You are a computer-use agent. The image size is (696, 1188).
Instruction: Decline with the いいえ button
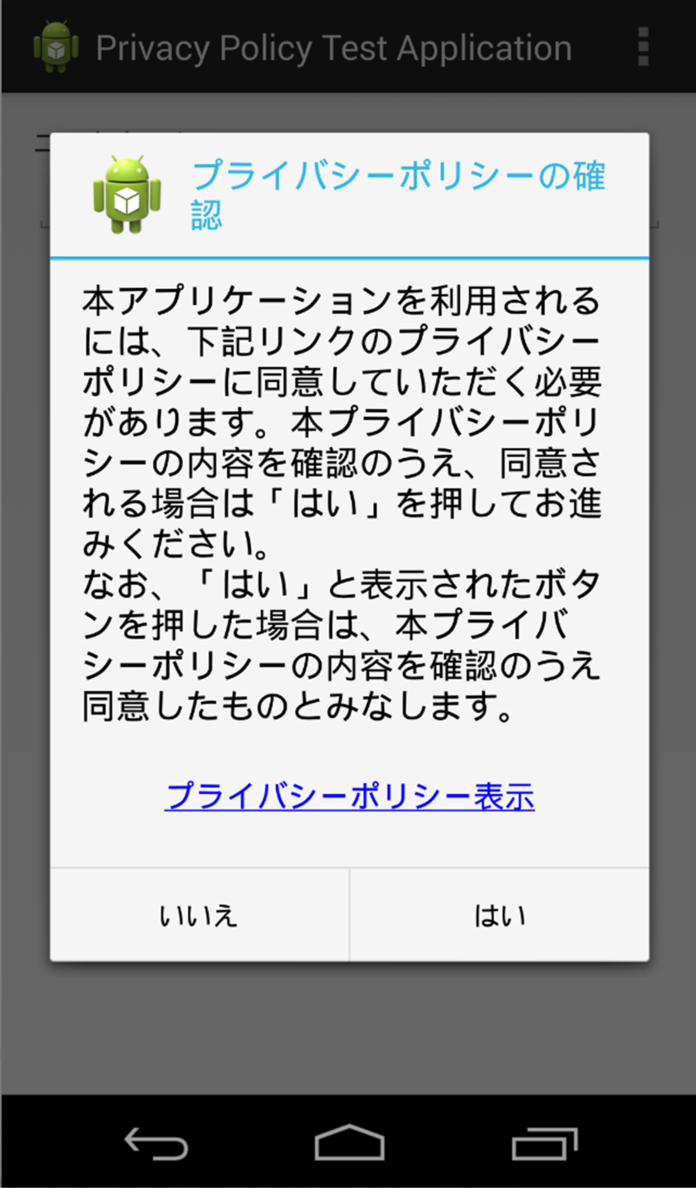199,915
